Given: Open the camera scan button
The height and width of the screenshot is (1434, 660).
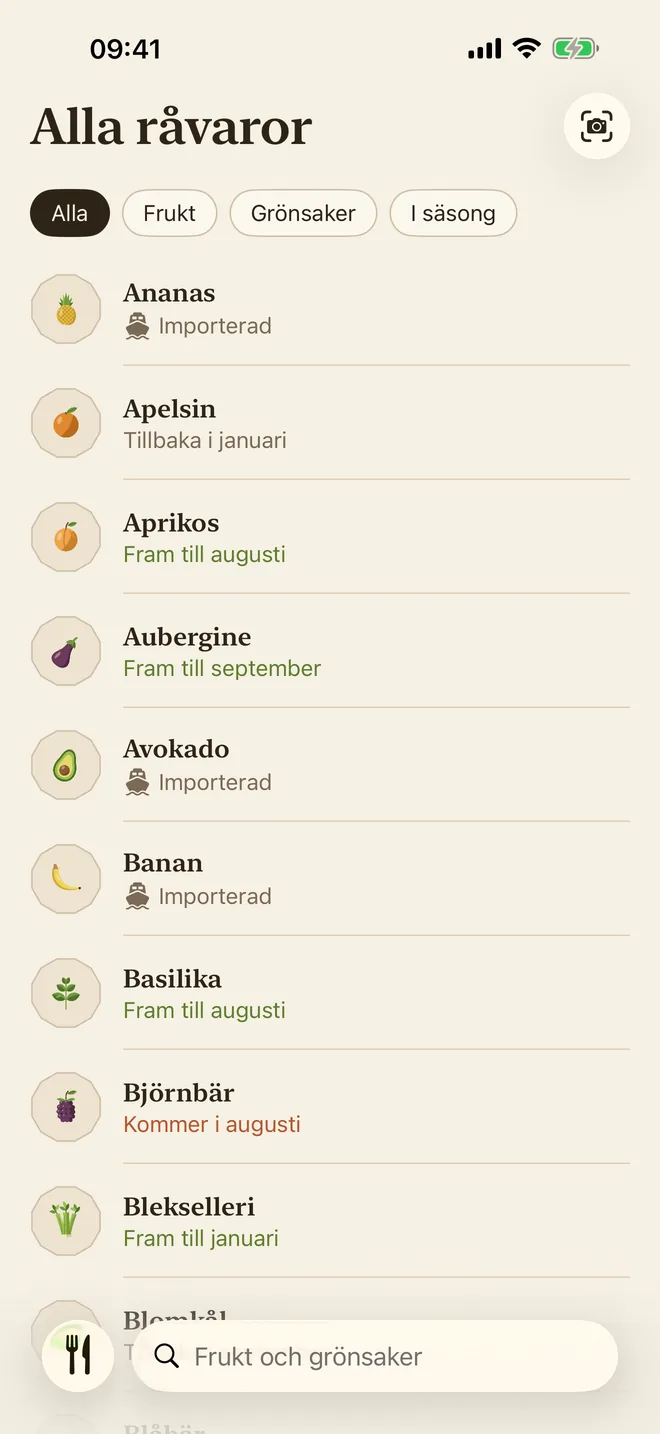Looking at the screenshot, I should pyautogui.click(x=597, y=126).
